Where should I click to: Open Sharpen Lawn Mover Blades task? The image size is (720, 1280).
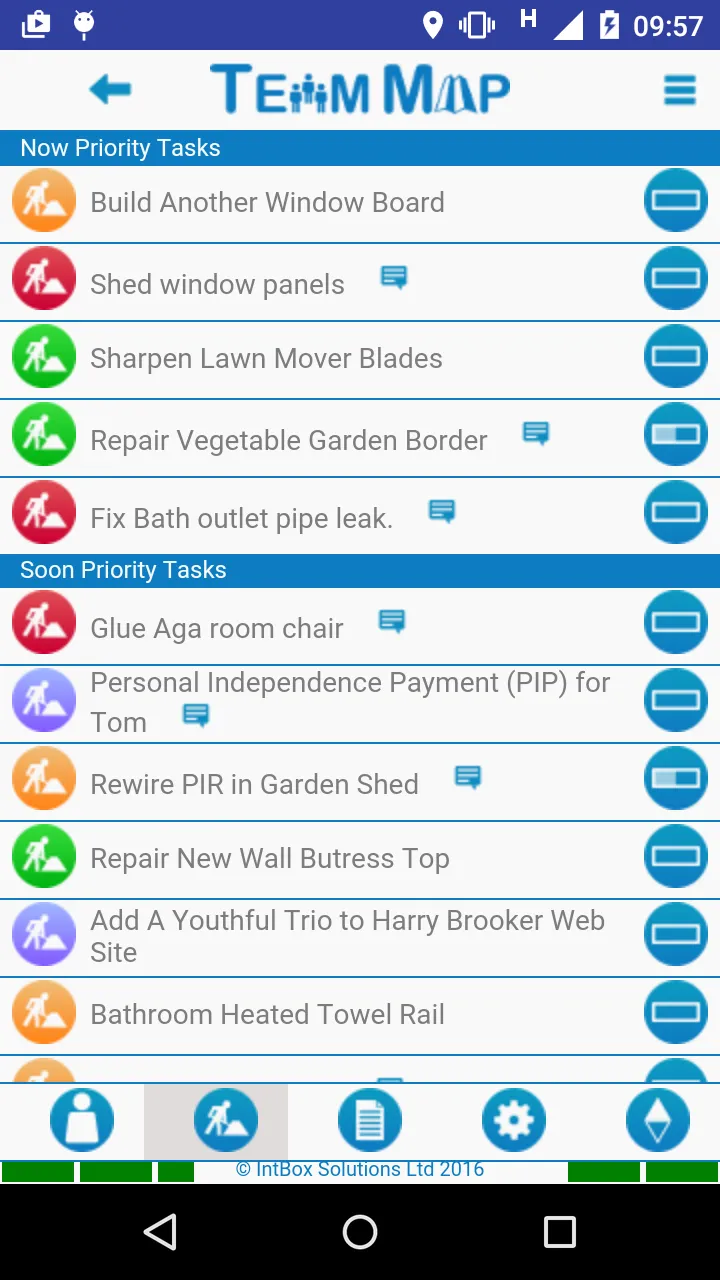[266, 358]
